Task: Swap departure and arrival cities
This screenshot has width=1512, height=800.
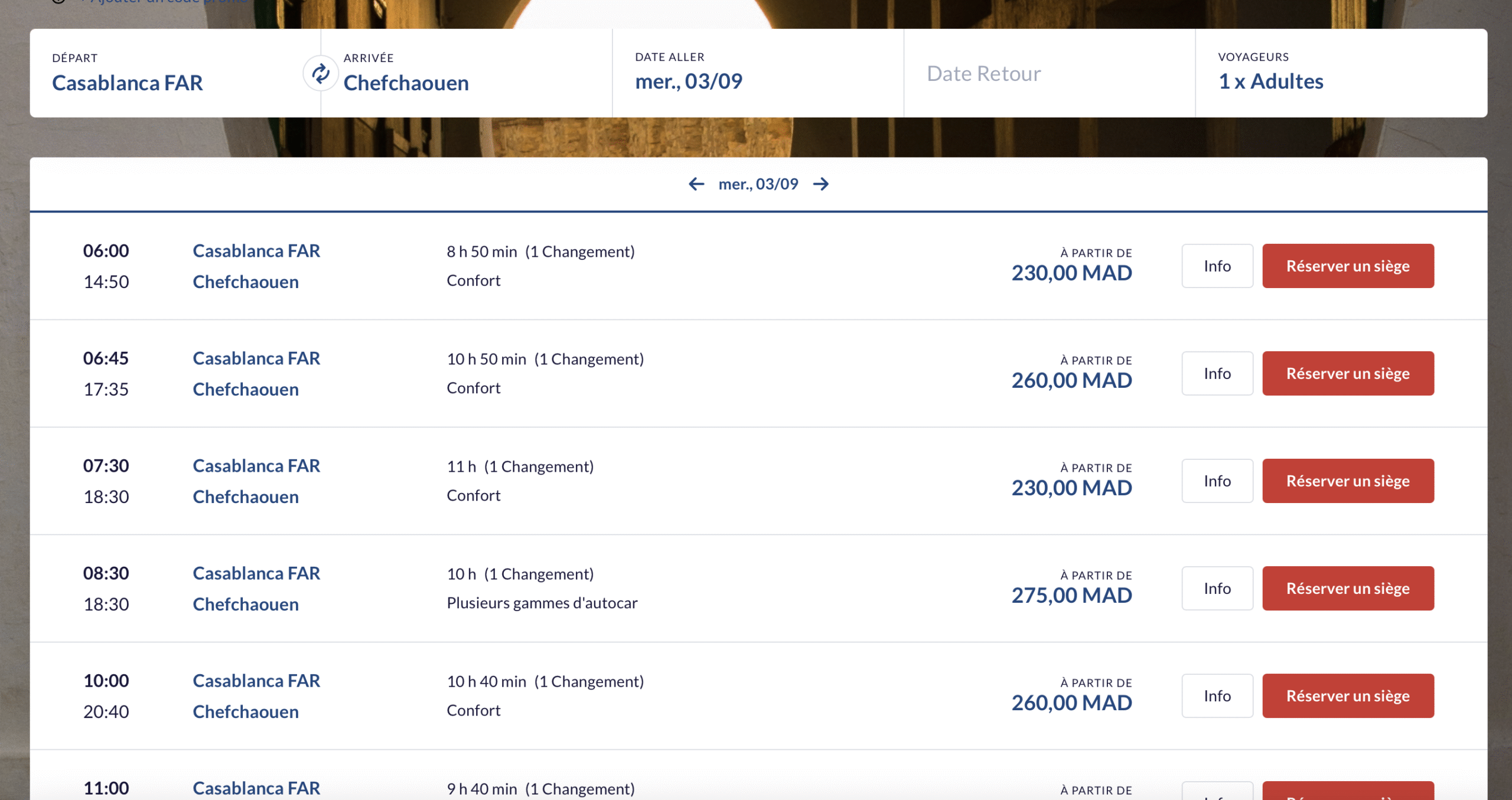Action: click(321, 73)
